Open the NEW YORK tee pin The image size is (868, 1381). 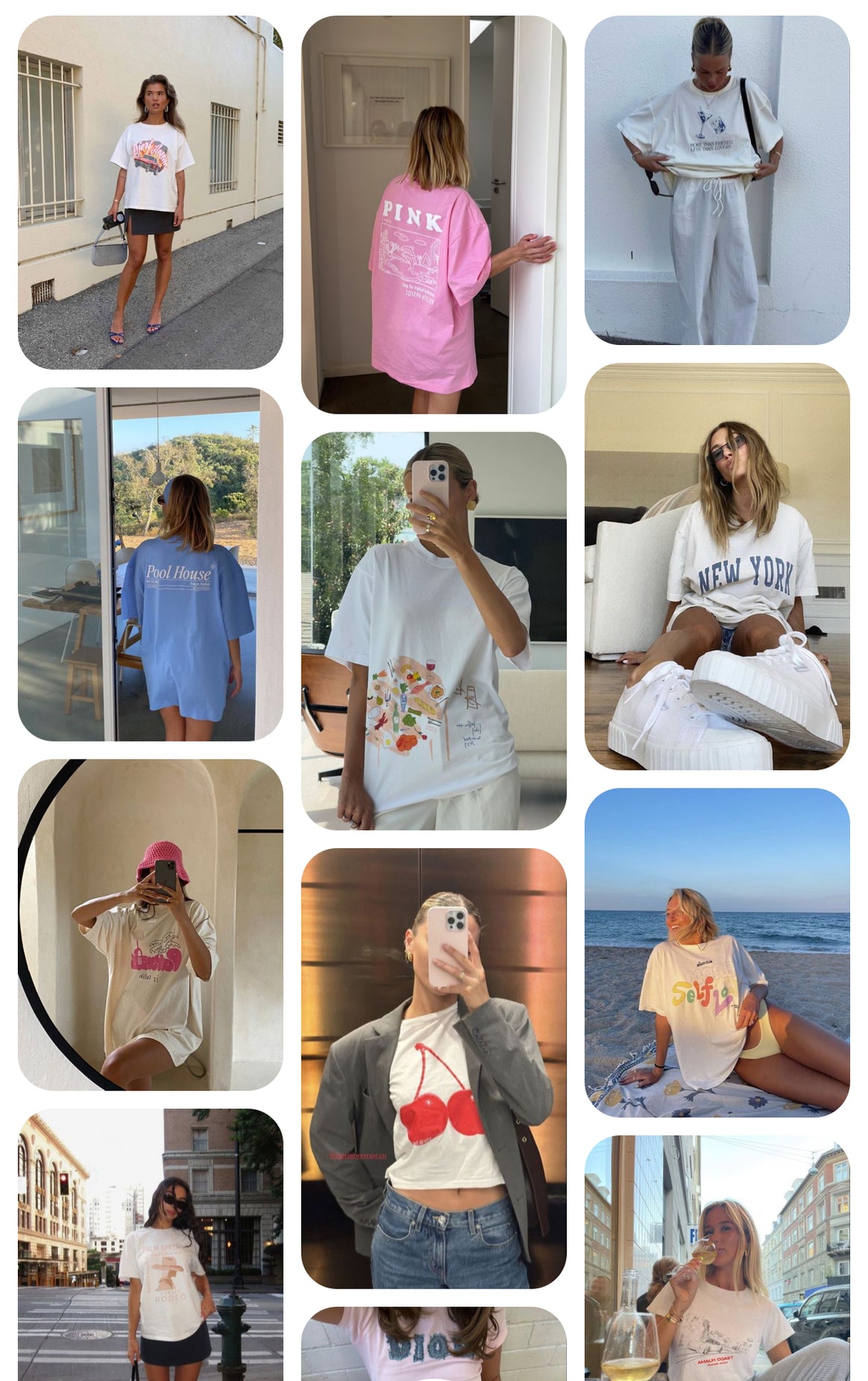click(717, 566)
